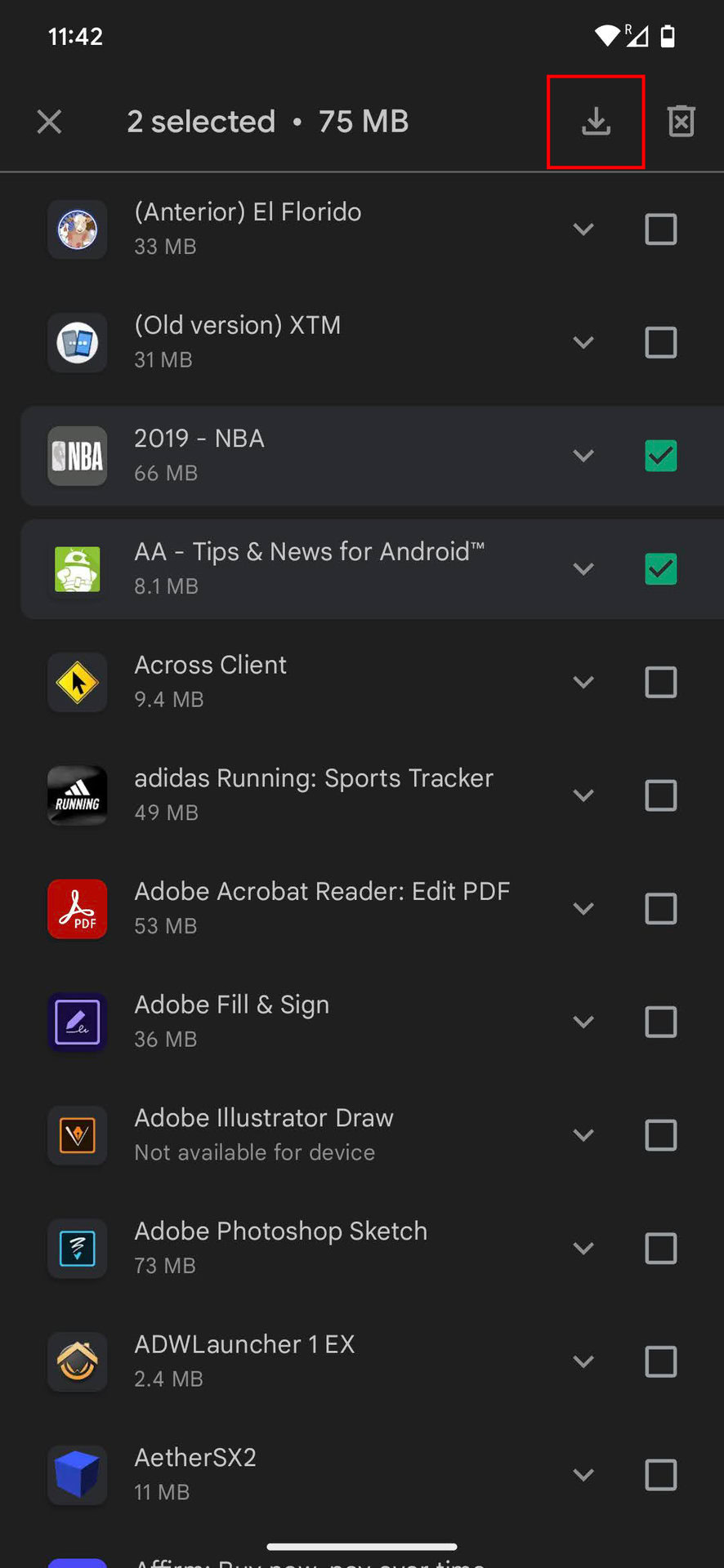
Task: Remove selected apps with the delete icon
Action: coord(681,122)
